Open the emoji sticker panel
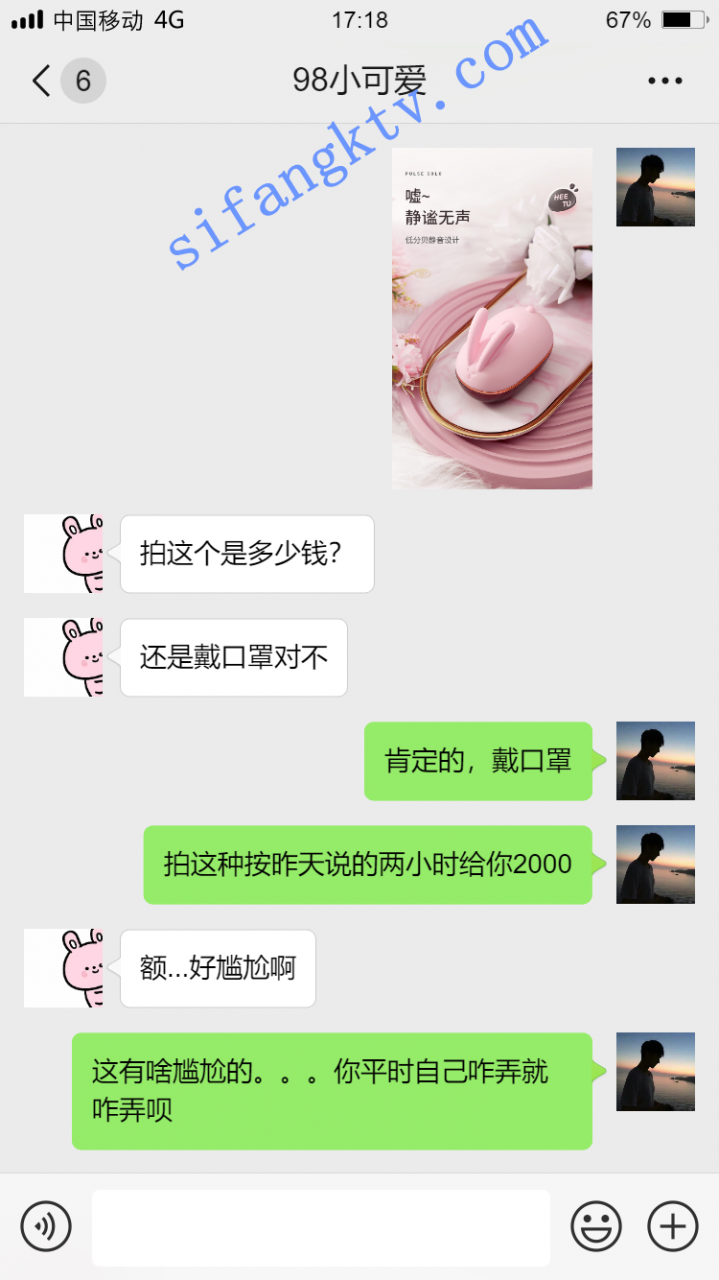The image size is (719, 1280). [x=596, y=1226]
